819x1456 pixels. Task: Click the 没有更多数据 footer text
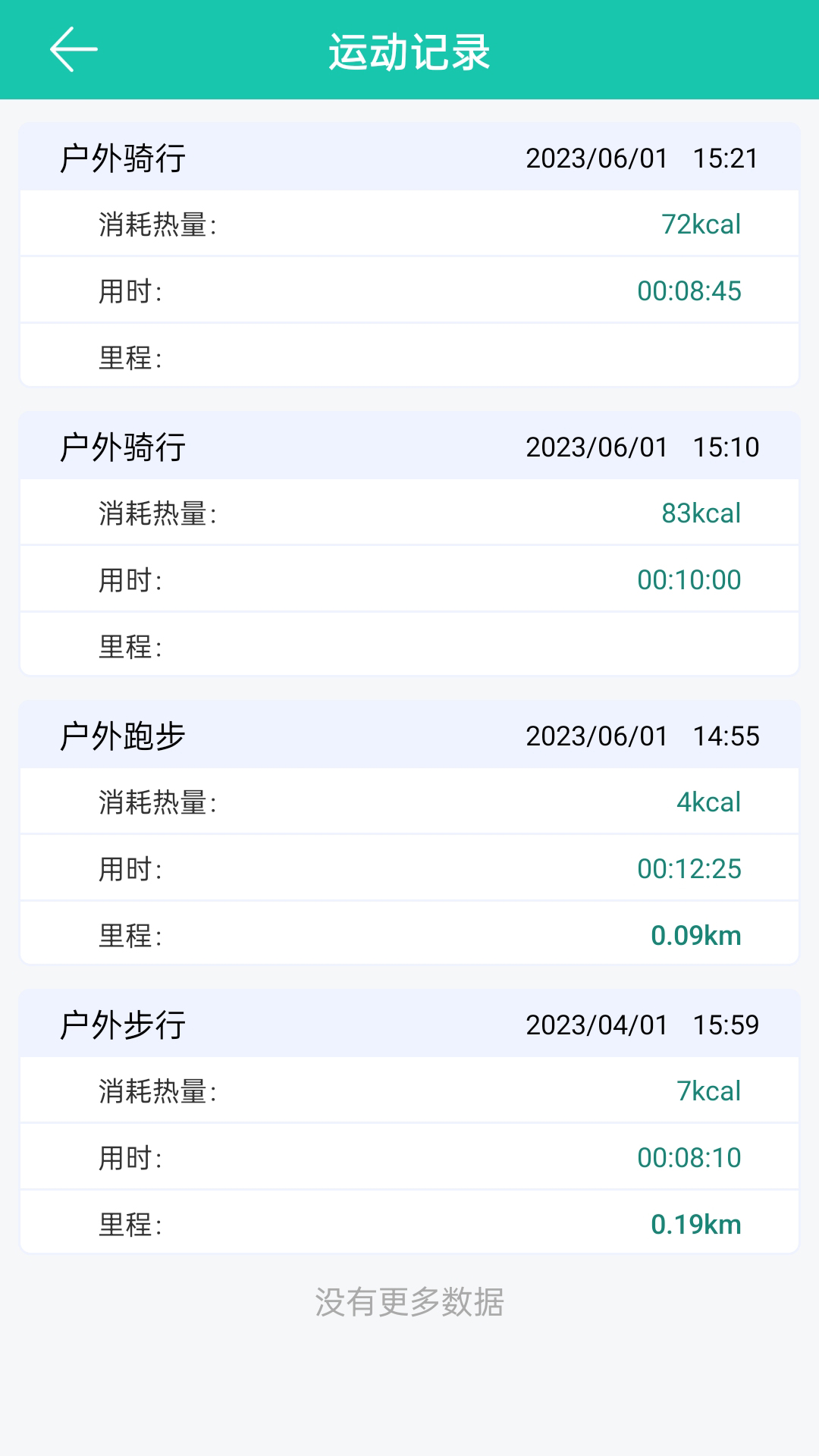click(409, 1299)
